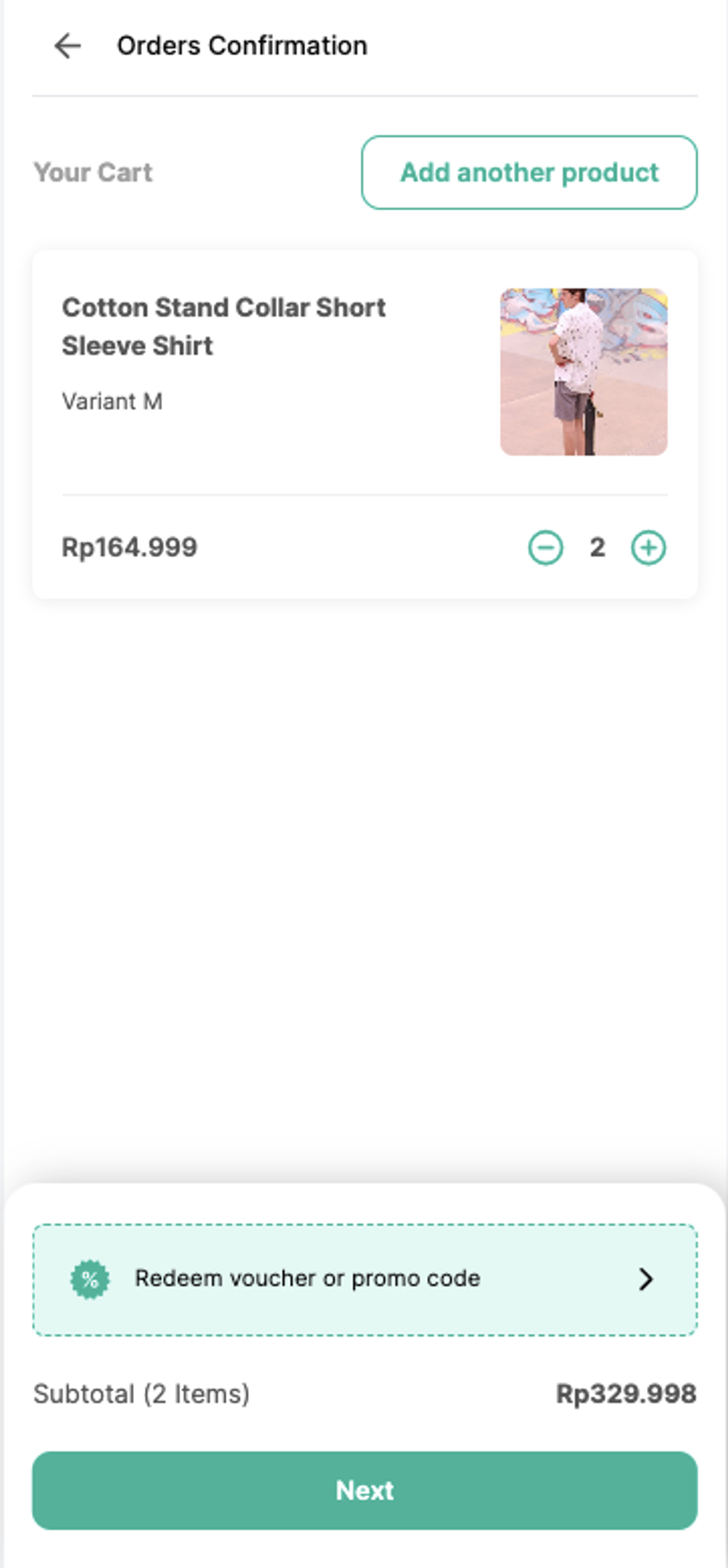The width and height of the screenshot is (728, 1568).
Task: Tap Add another product button
Action: click(529, 172)
